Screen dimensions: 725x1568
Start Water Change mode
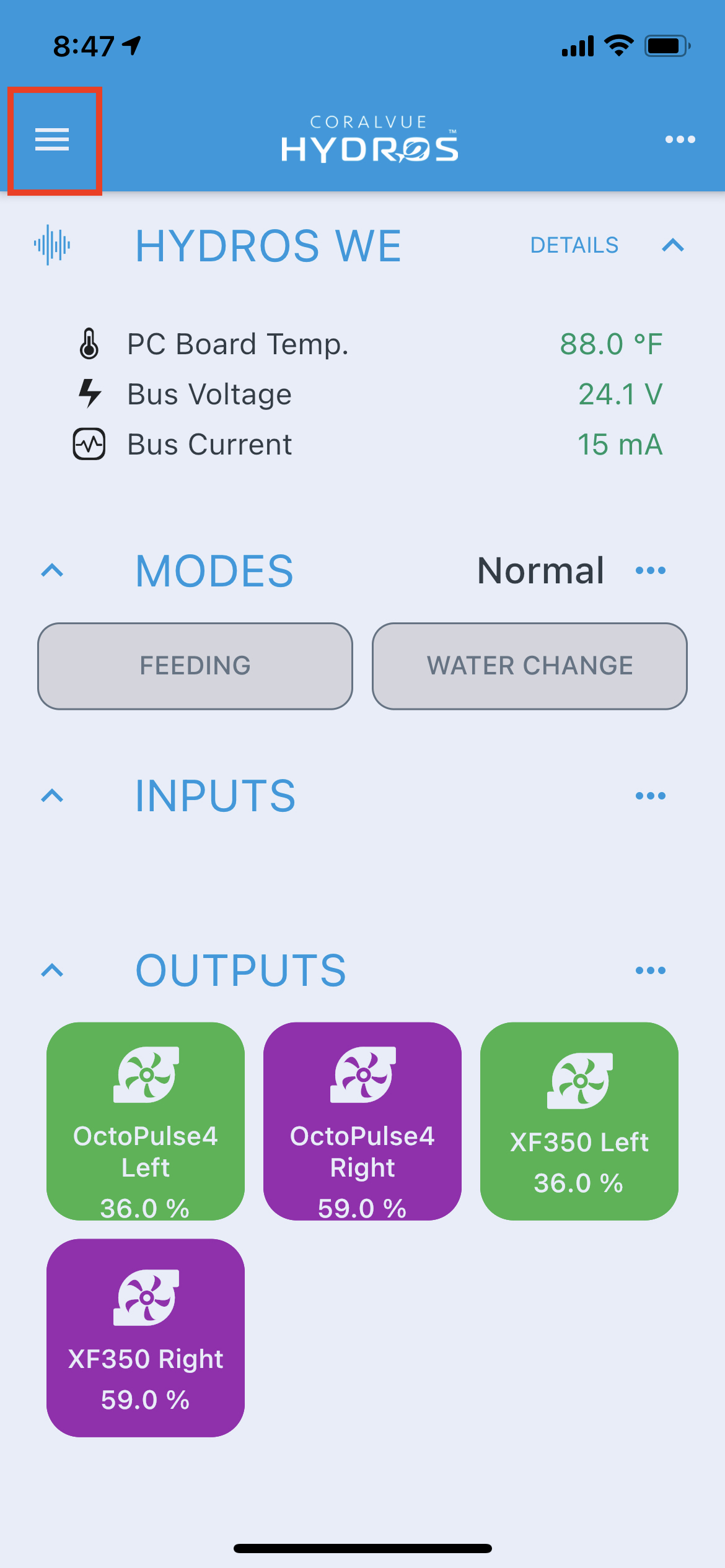click(529, 666)
